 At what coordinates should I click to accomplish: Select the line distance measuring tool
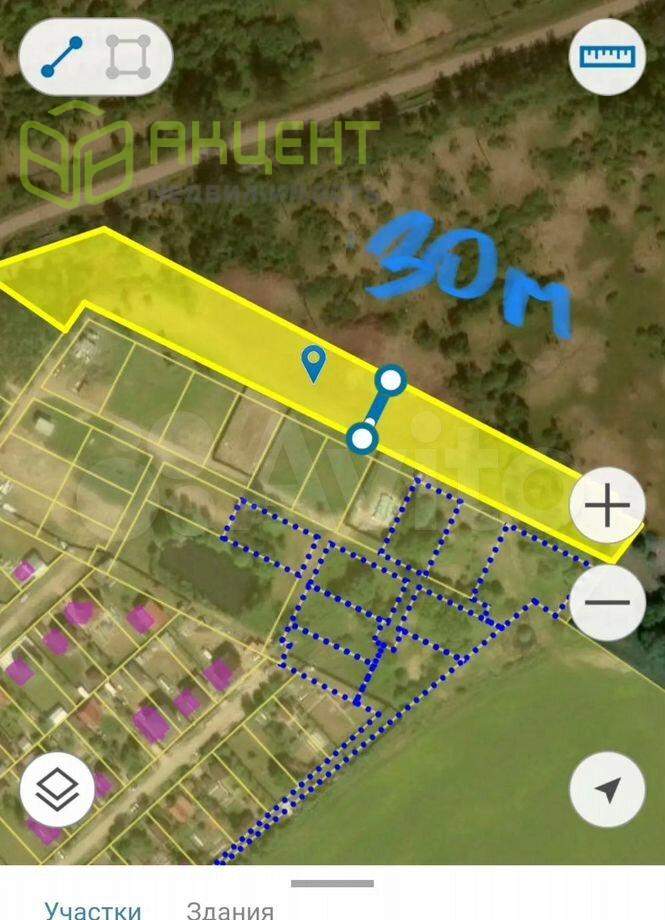pos(62,57)
